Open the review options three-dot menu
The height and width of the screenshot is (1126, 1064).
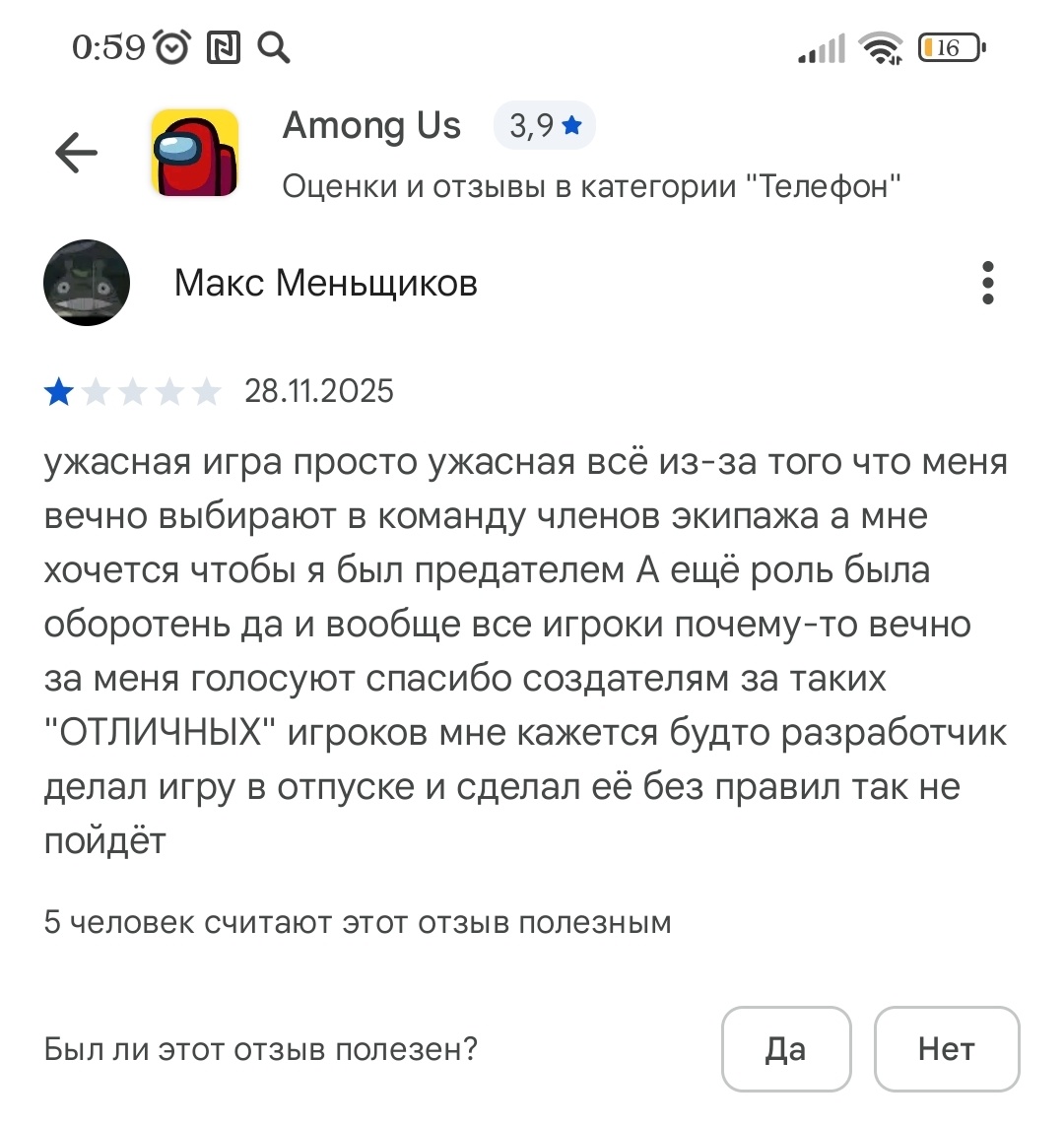(x=989, y=283)
